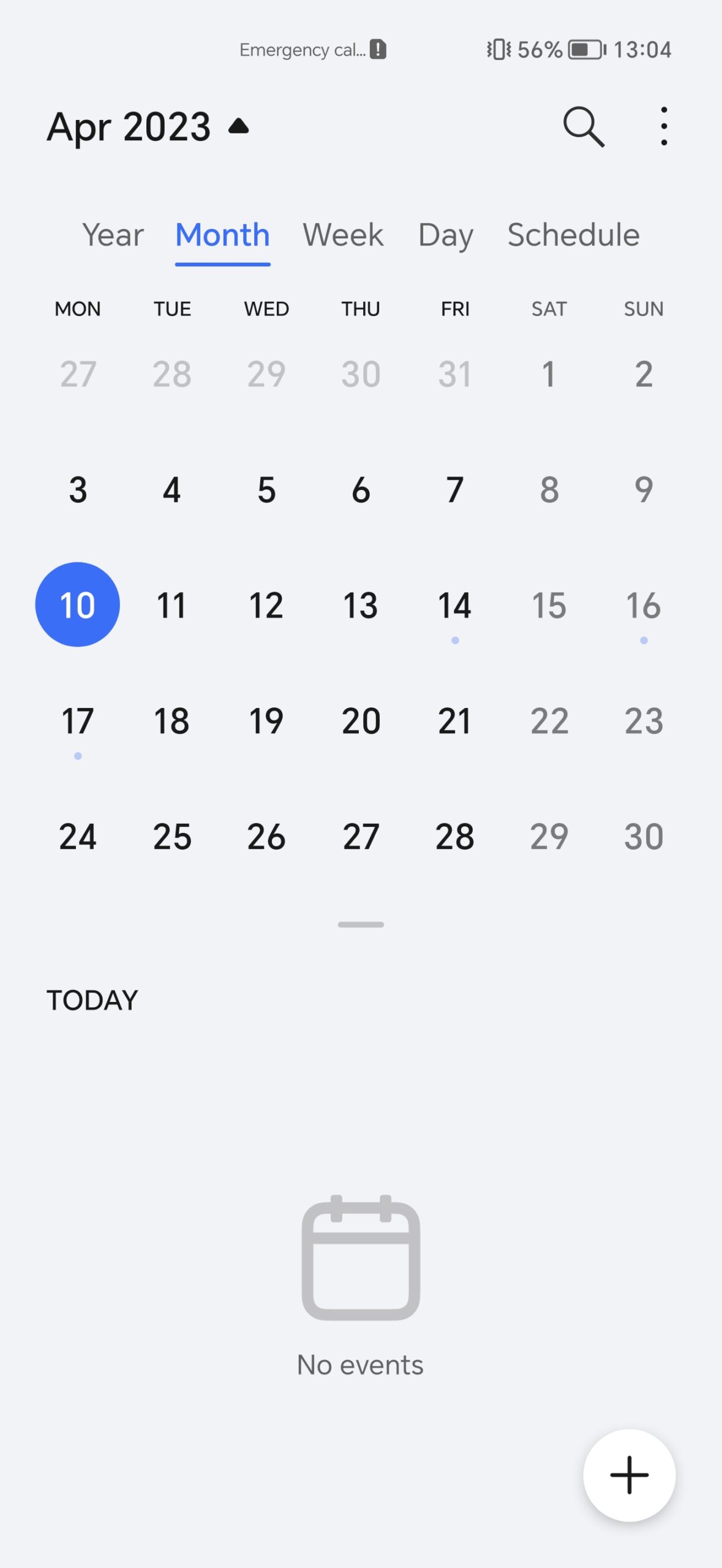722x1568 pixels.
Task: Pick April 28 in the calendar
Action: coord(454,837)
